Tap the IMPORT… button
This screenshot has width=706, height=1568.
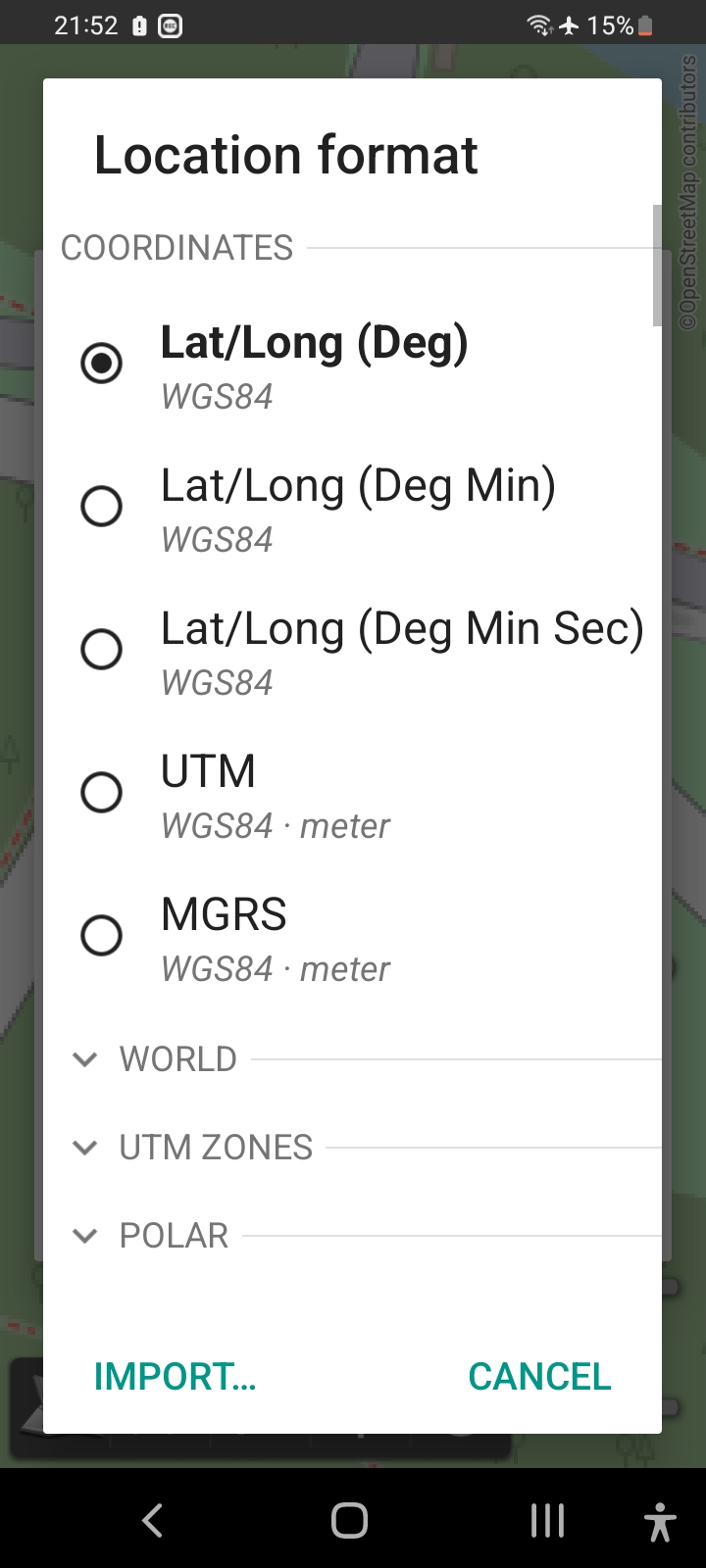pos(176,1377)
